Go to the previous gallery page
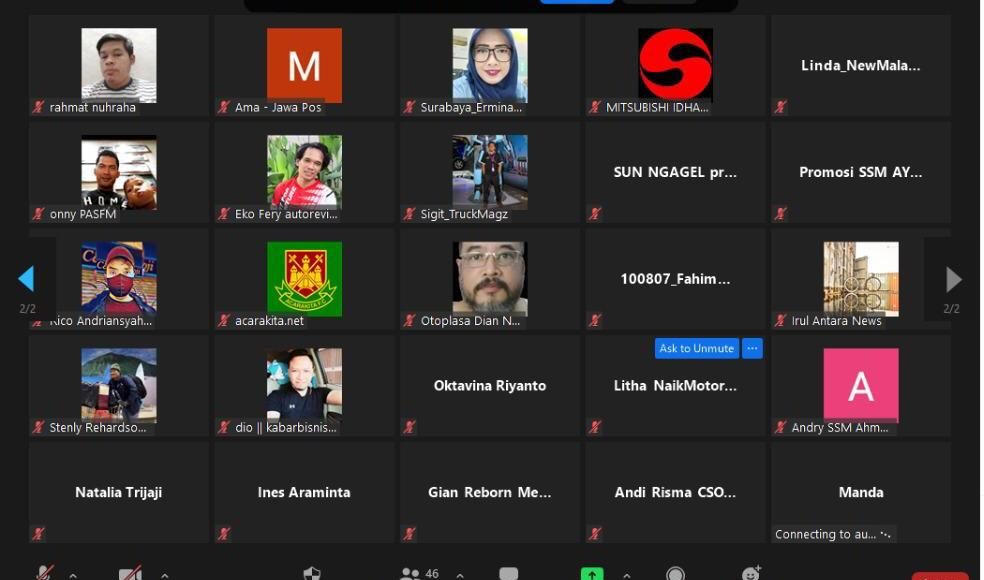Screen dimensions: 984x580 point(27,279)
